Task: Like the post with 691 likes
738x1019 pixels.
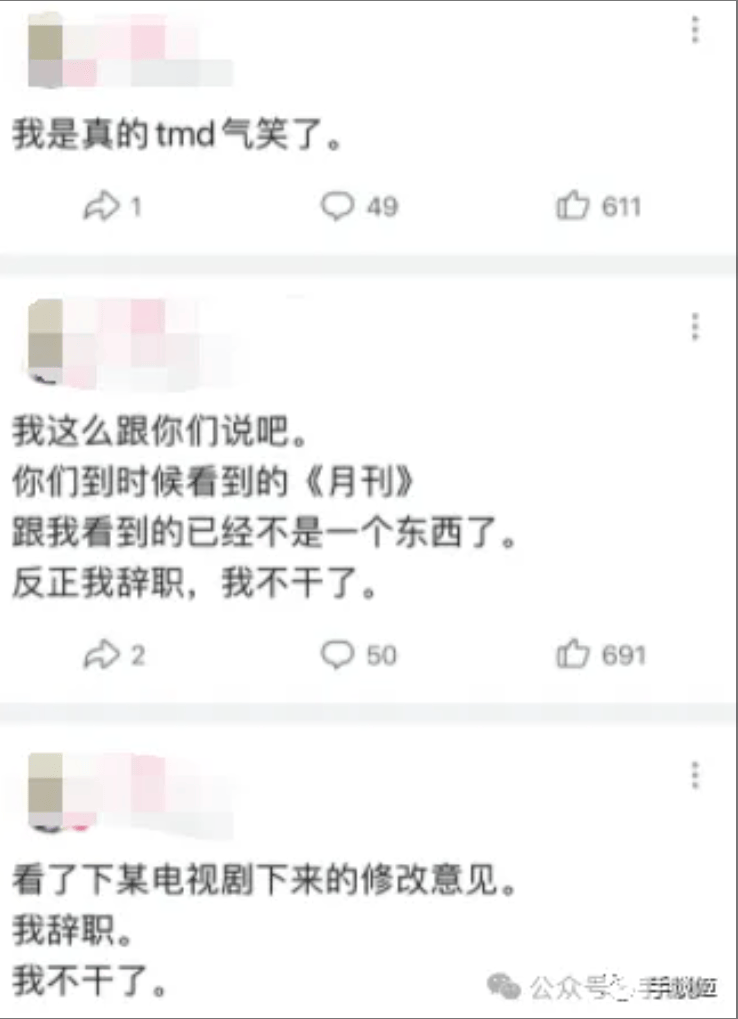Action: tap(573, 655)
